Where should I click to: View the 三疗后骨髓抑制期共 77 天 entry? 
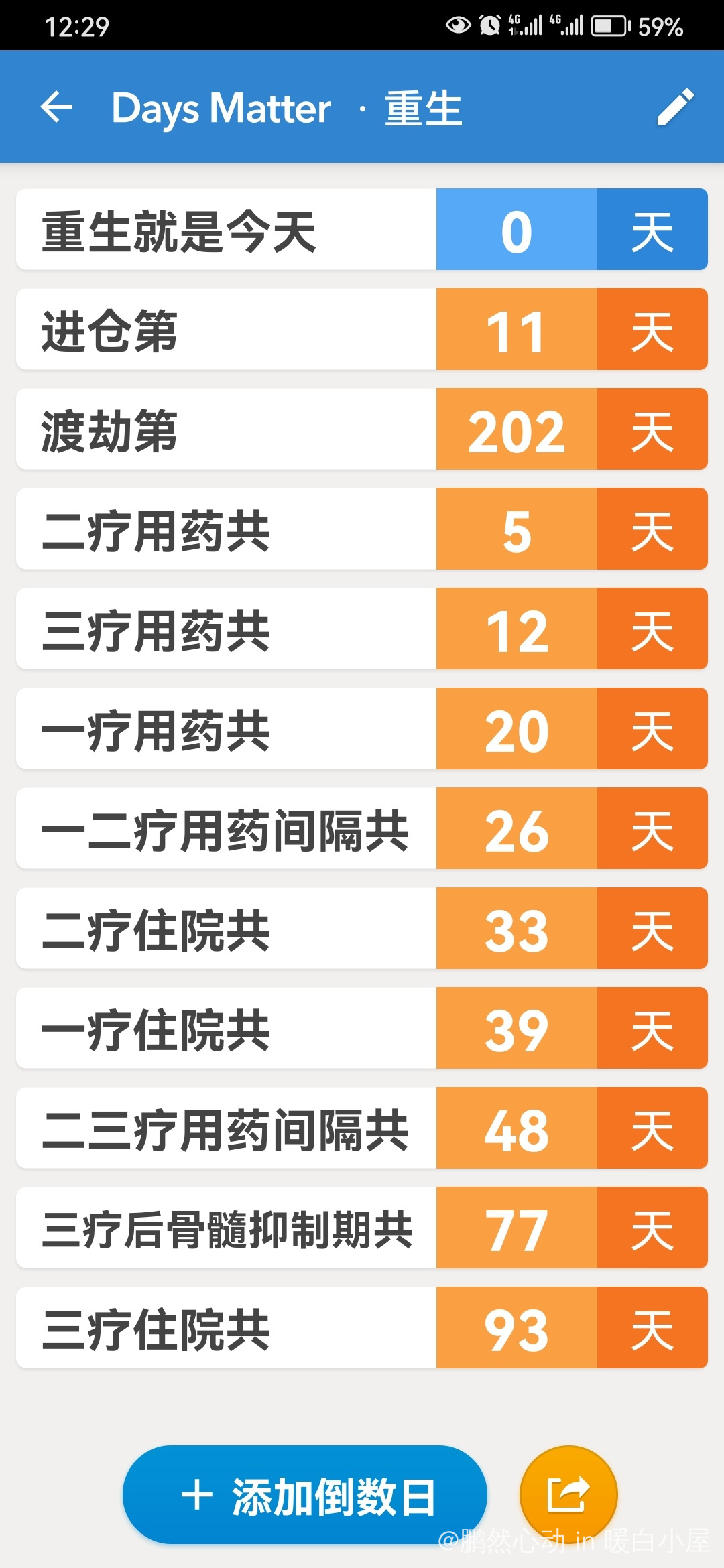[362, 1228]
